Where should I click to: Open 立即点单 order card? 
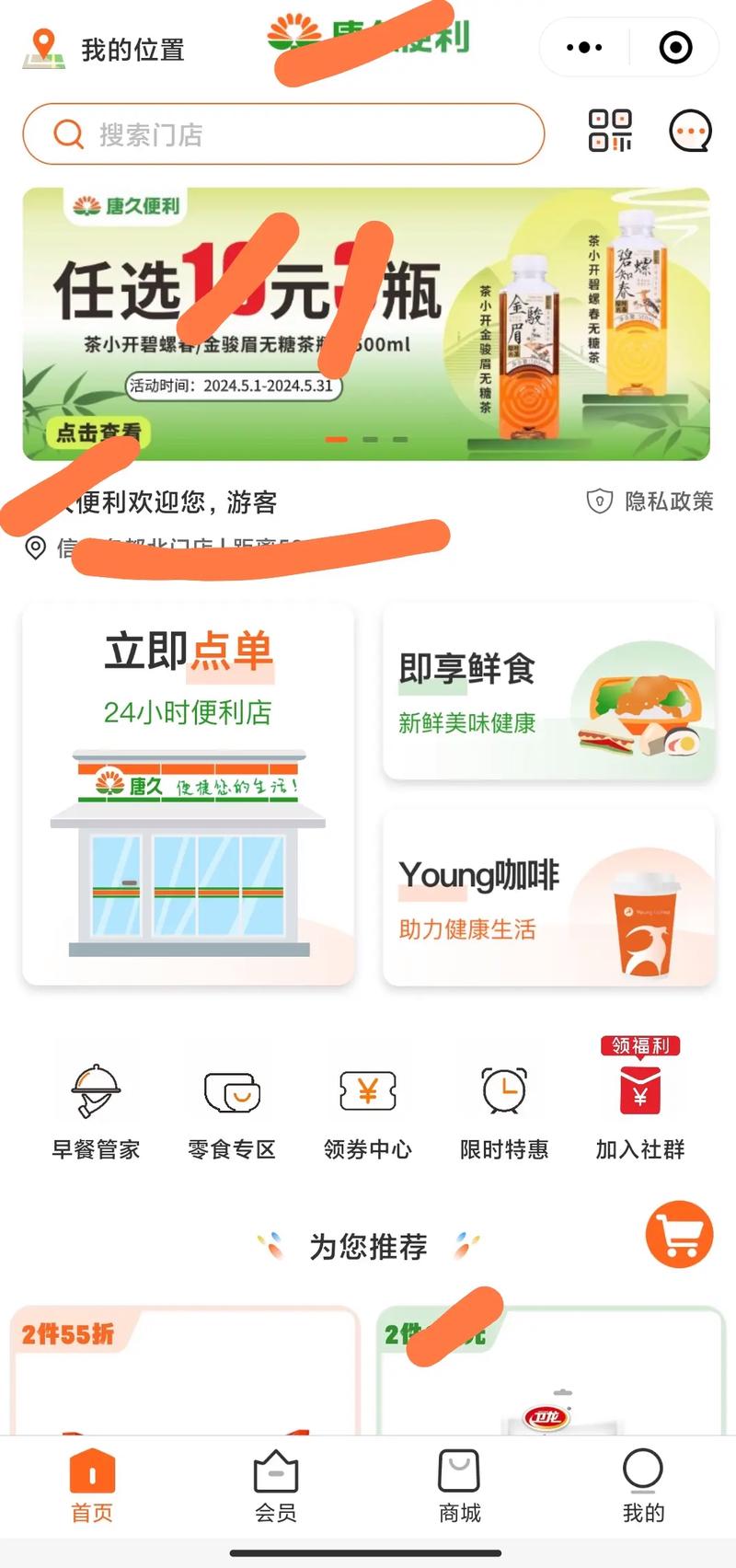(x=189, y=794)
